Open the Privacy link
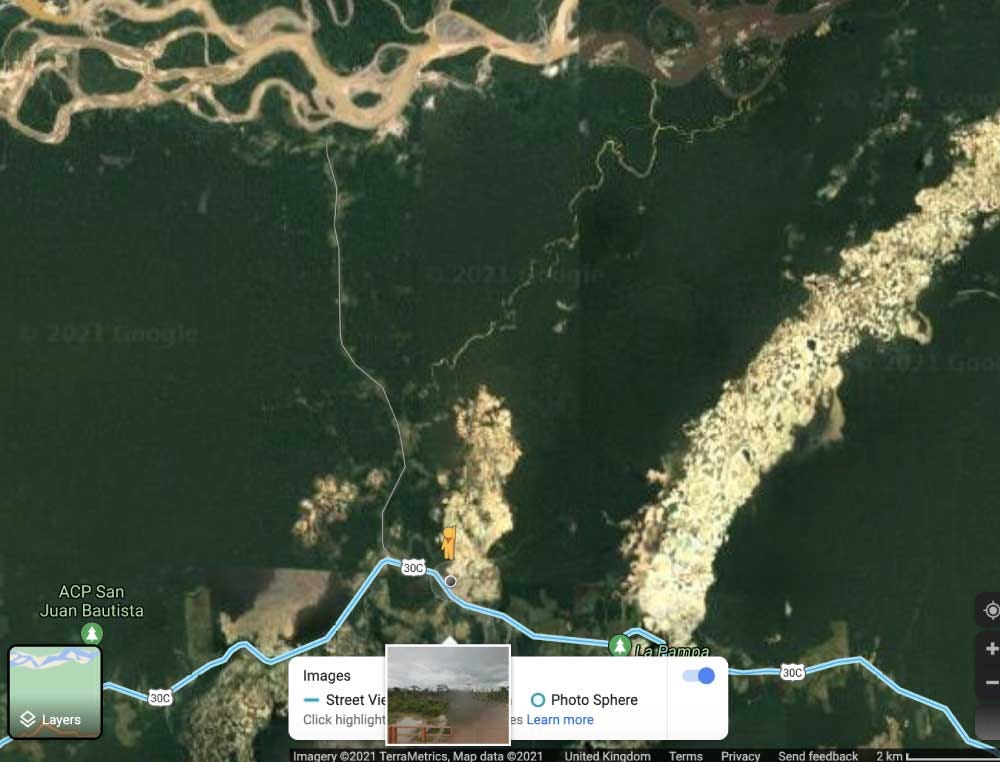The image size is (1000, 762). tap(740, 756)
